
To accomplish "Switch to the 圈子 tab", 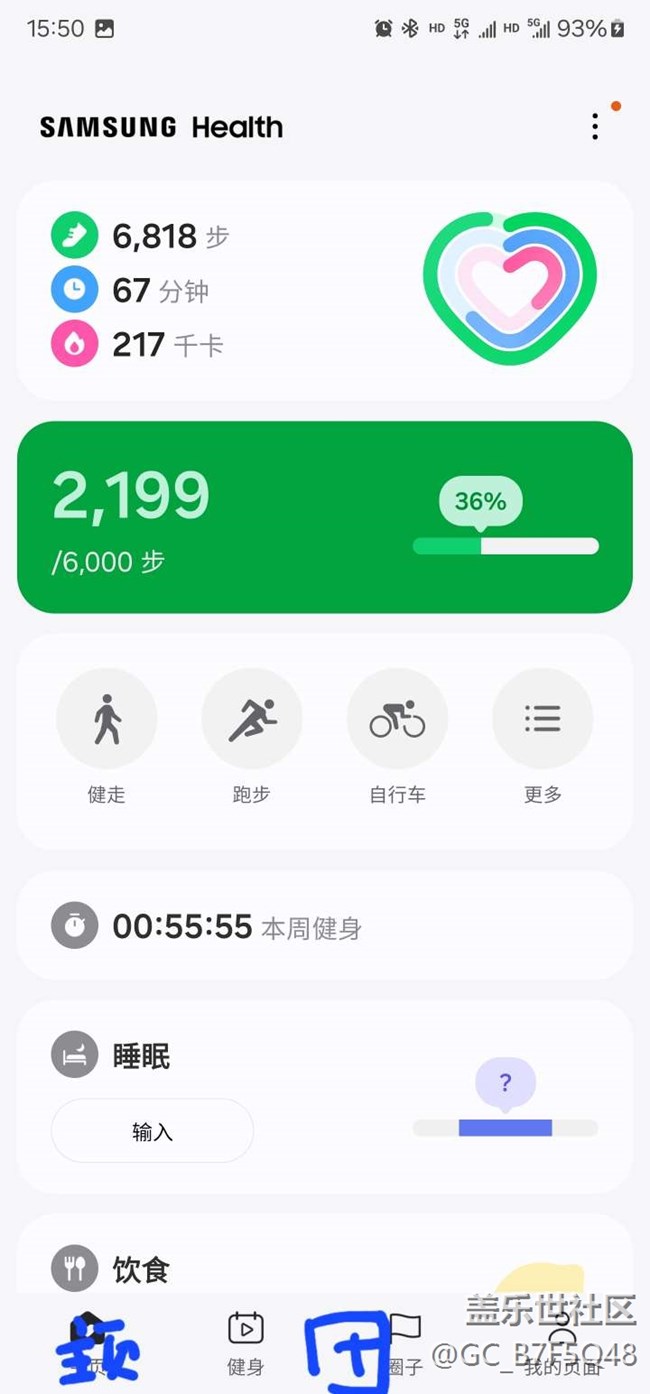I will [x=405, y=1342].
